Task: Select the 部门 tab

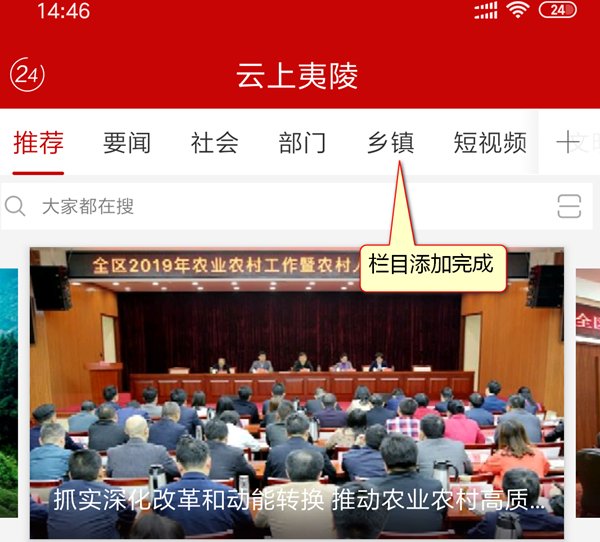Action: pyautogui.click(x=302, y=143)
